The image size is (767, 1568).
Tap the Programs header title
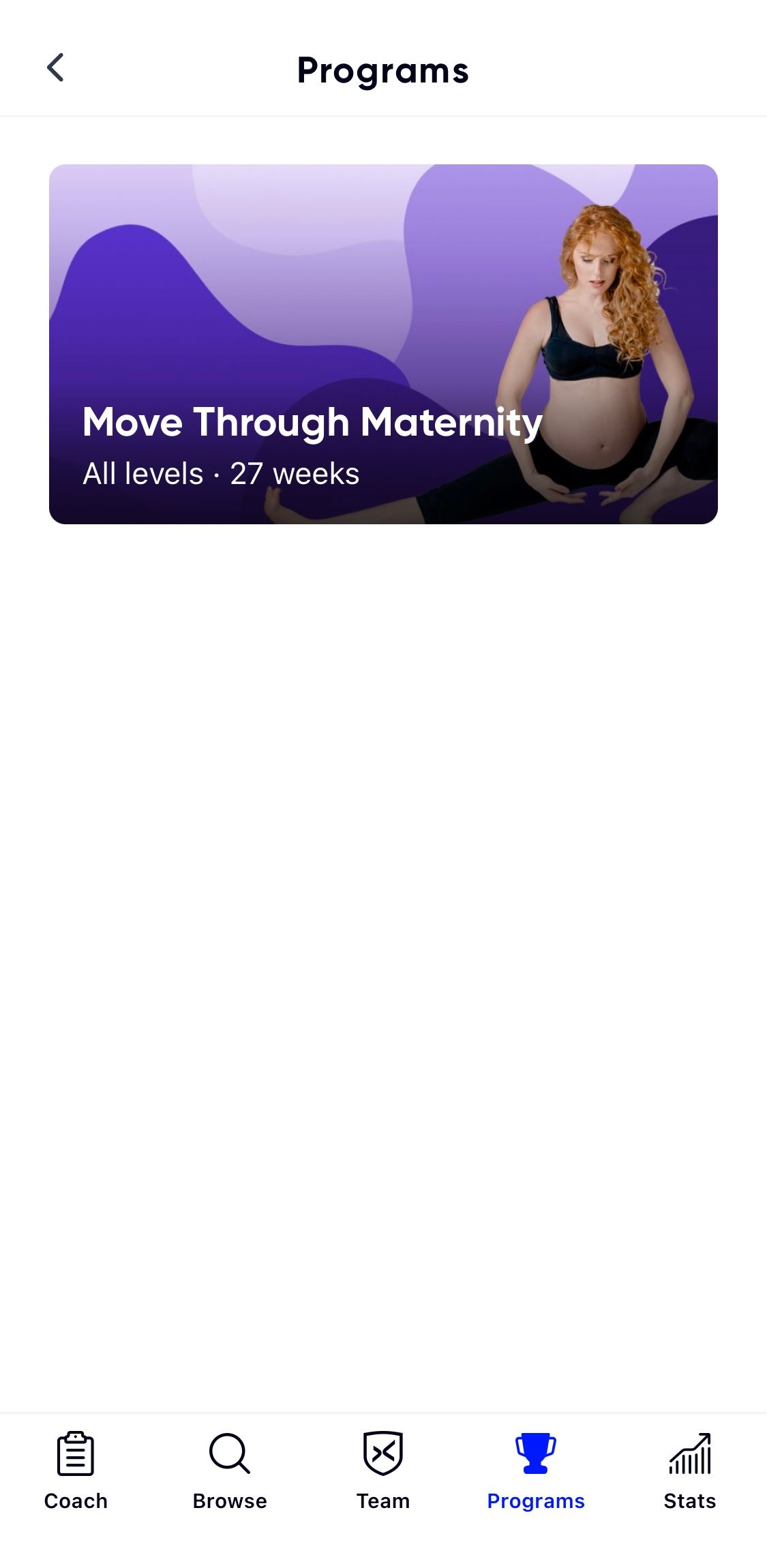[x=383, y=70]
